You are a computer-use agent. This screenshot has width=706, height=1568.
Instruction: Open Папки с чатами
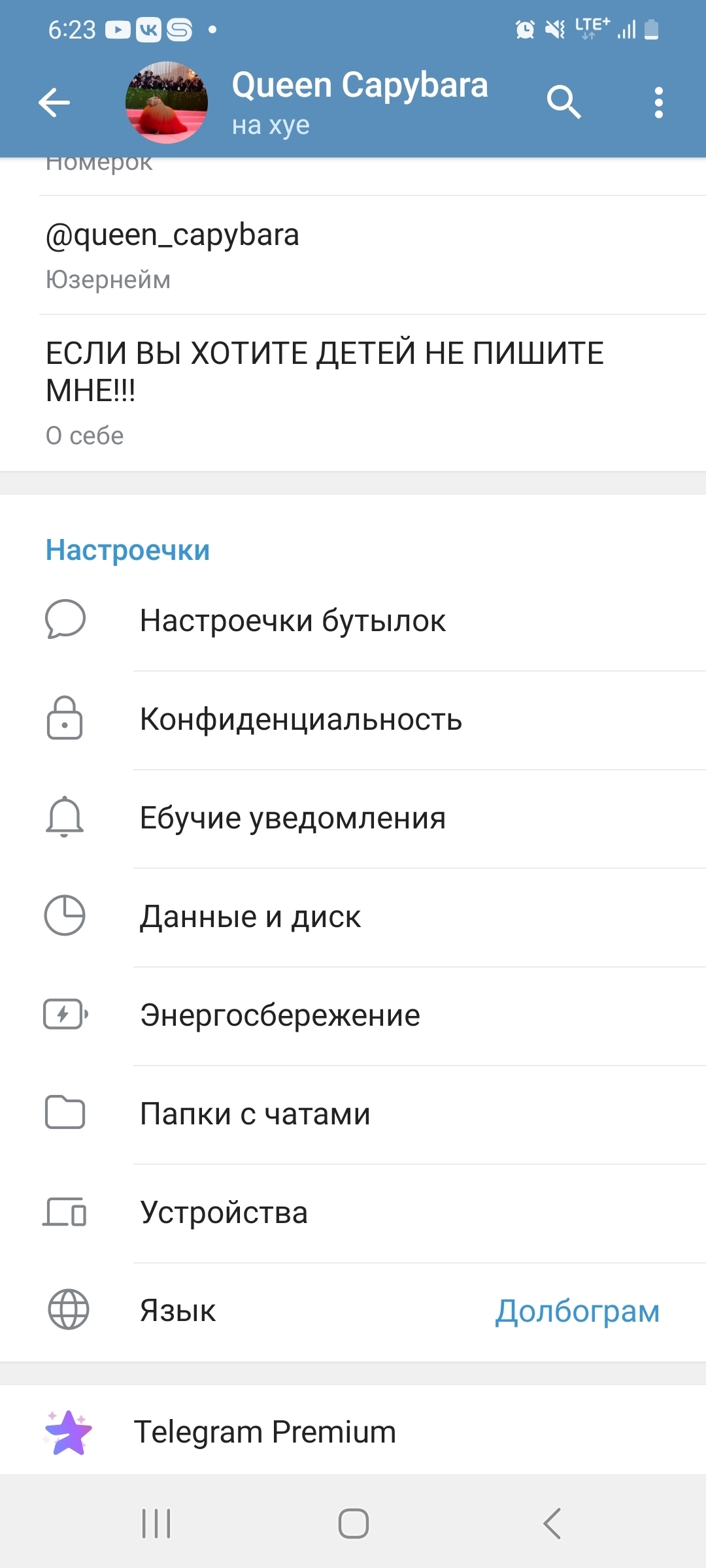tap(353, 1114)
